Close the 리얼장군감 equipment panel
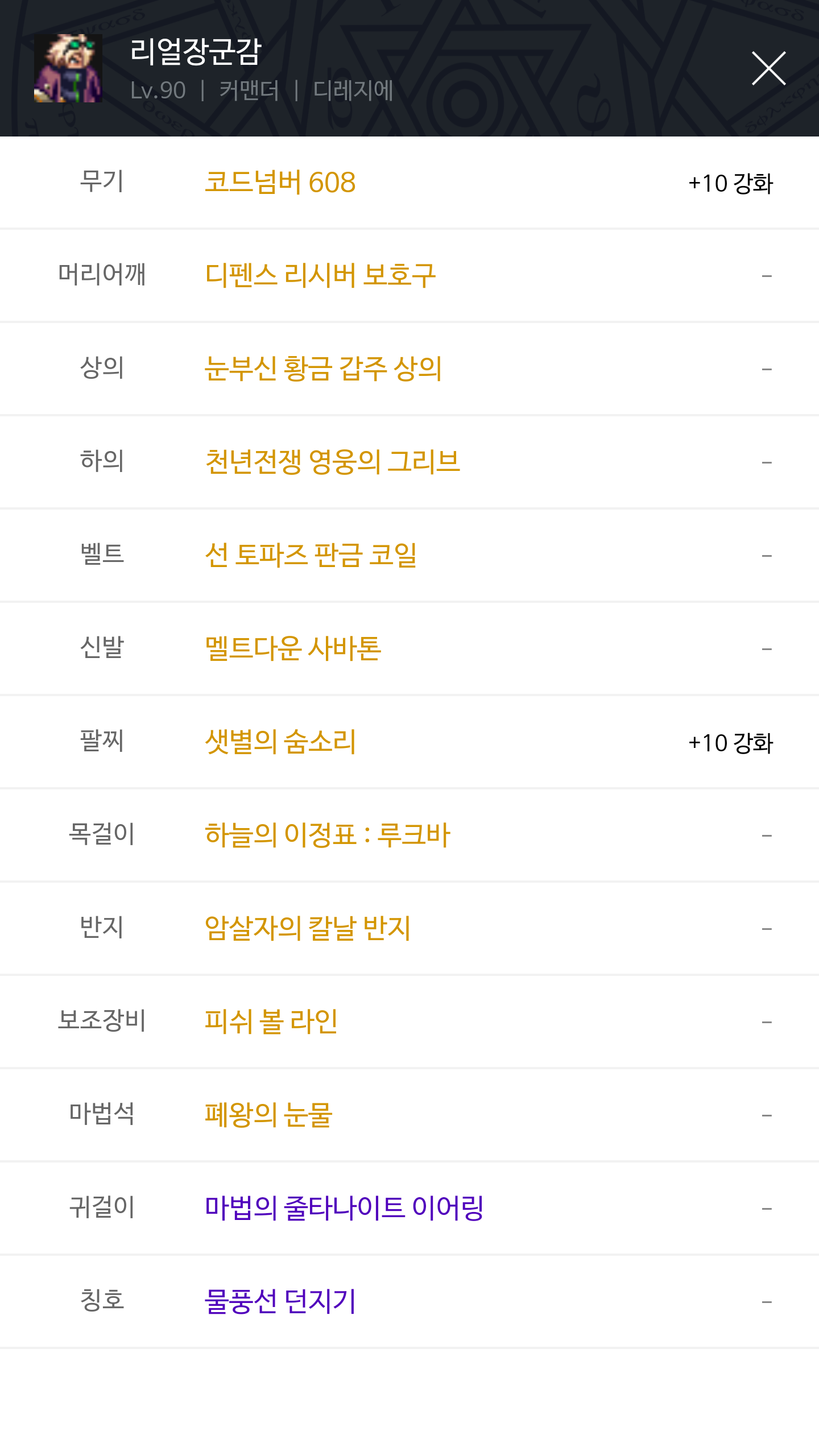The width and height of the screenshot is (819, 1456). coord(768,68)
